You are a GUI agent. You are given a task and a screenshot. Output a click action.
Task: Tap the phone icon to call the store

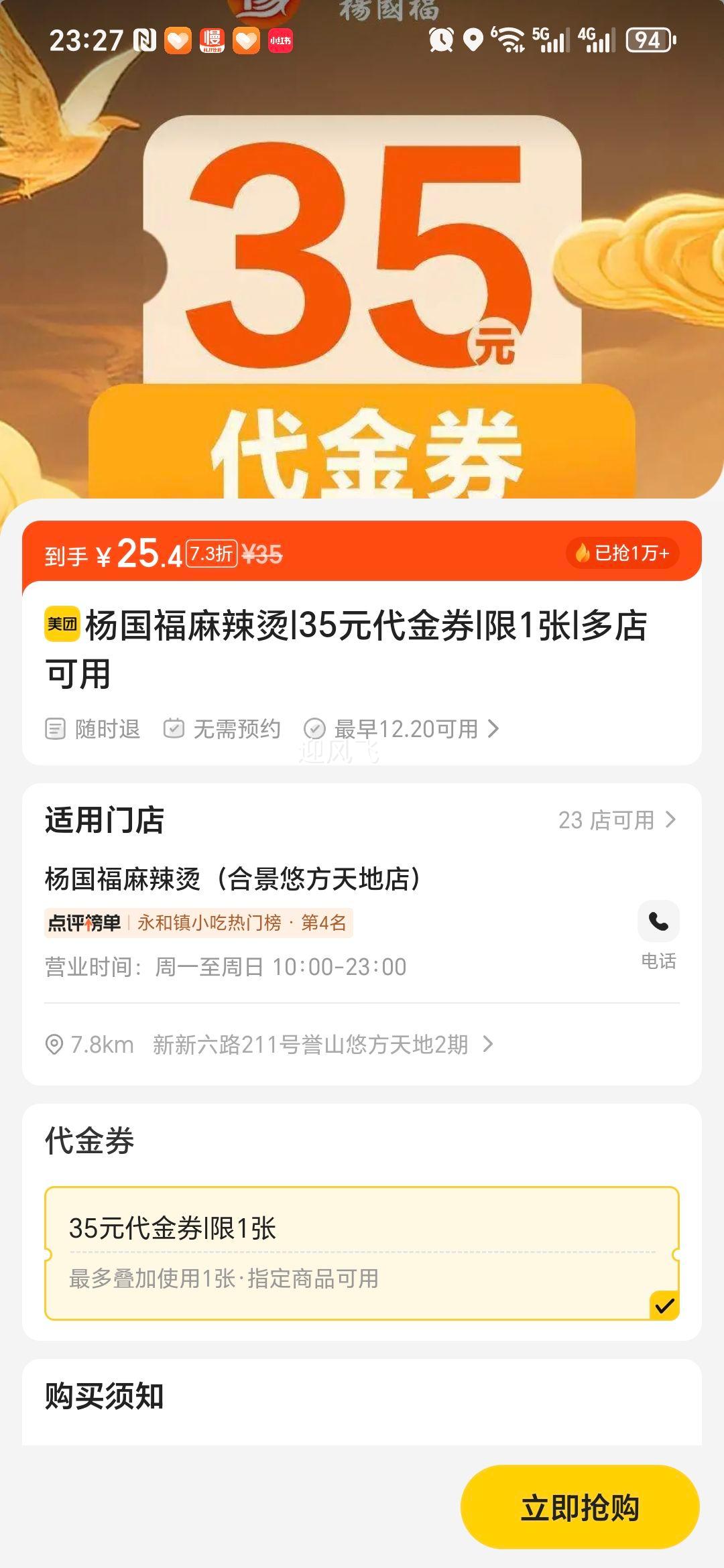click(x=658, y=921)
